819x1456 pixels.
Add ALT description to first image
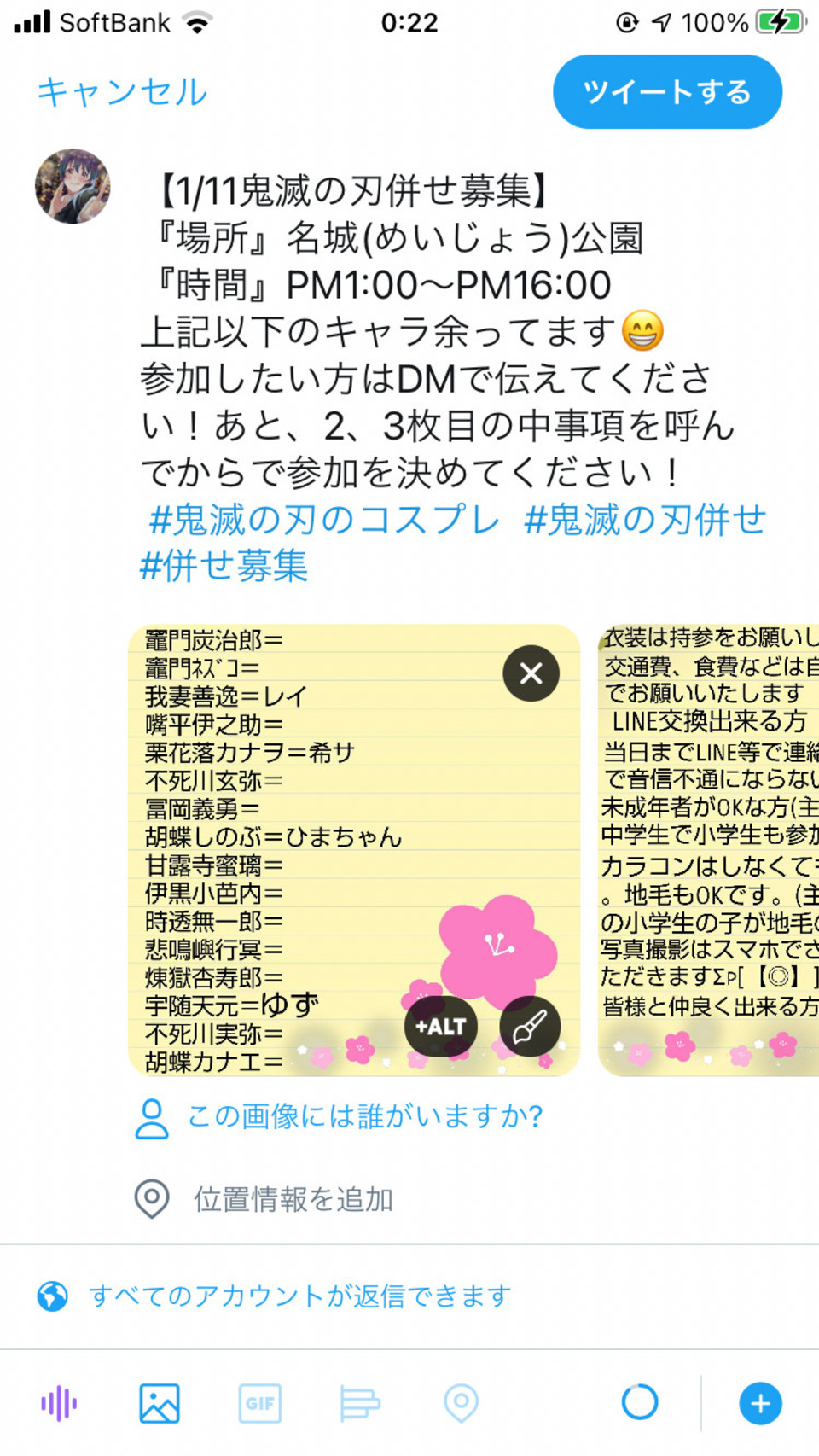(440, 1026)
